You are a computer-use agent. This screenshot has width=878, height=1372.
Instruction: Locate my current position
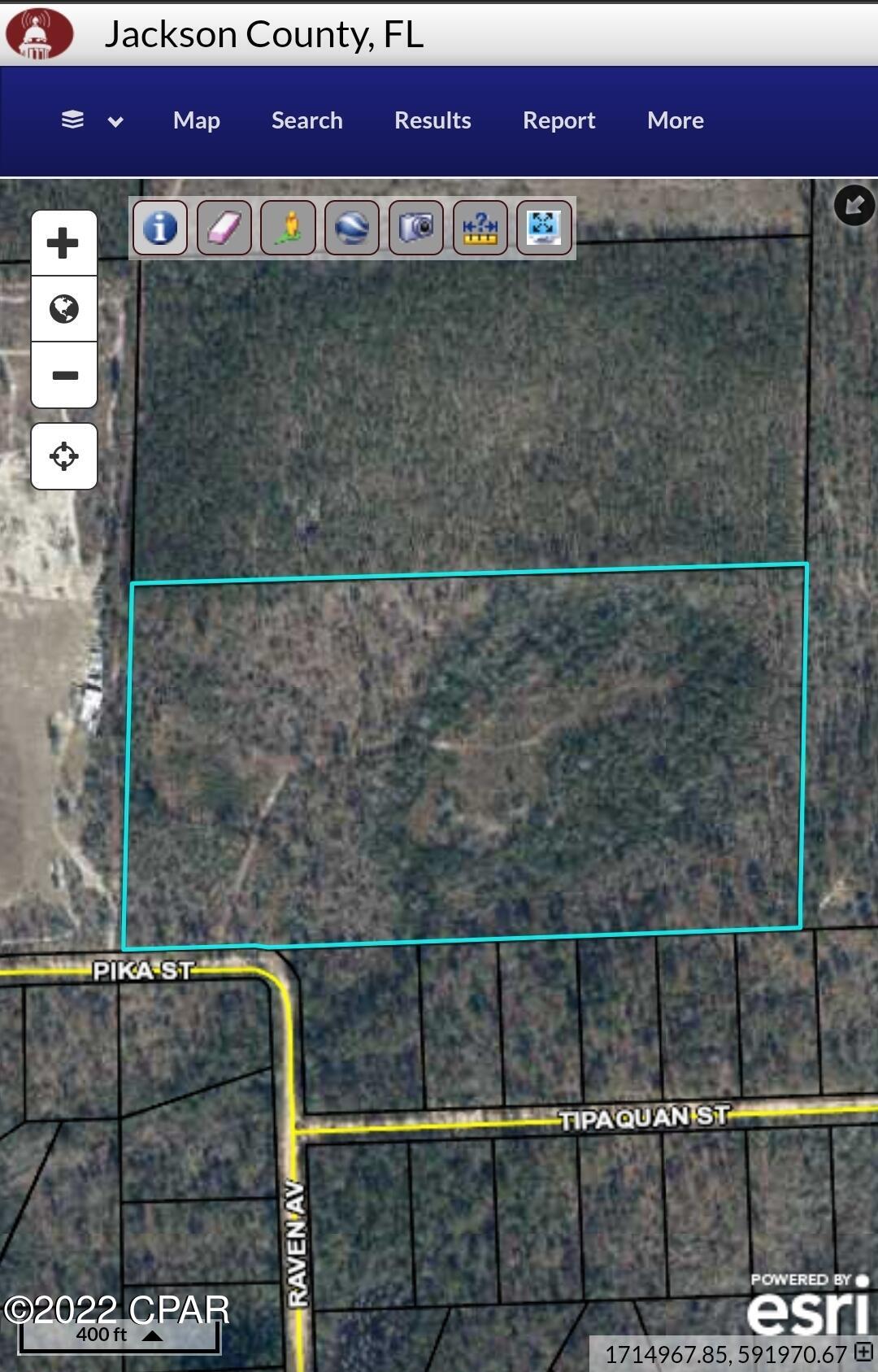pos(63,456)
